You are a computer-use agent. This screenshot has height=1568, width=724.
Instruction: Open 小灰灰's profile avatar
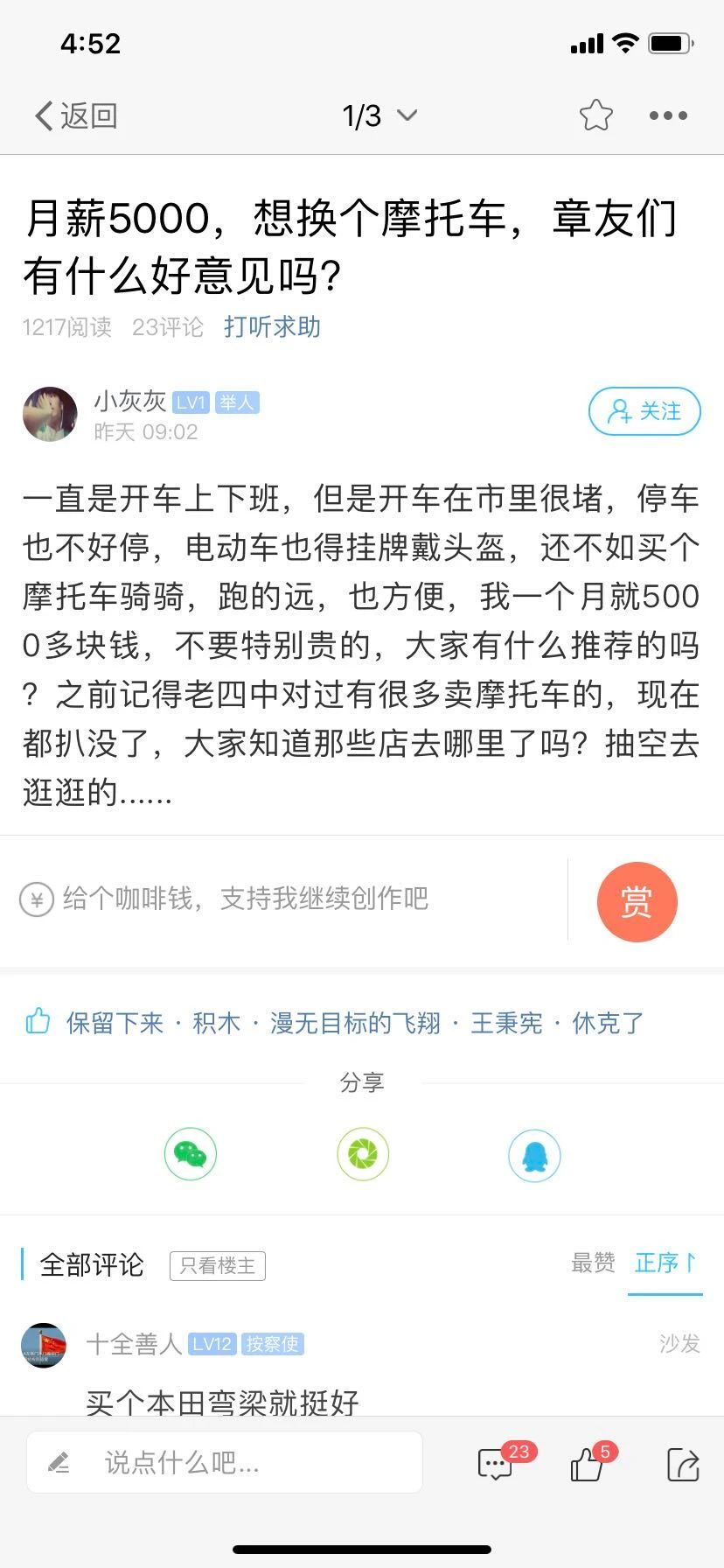pos(50,415)
